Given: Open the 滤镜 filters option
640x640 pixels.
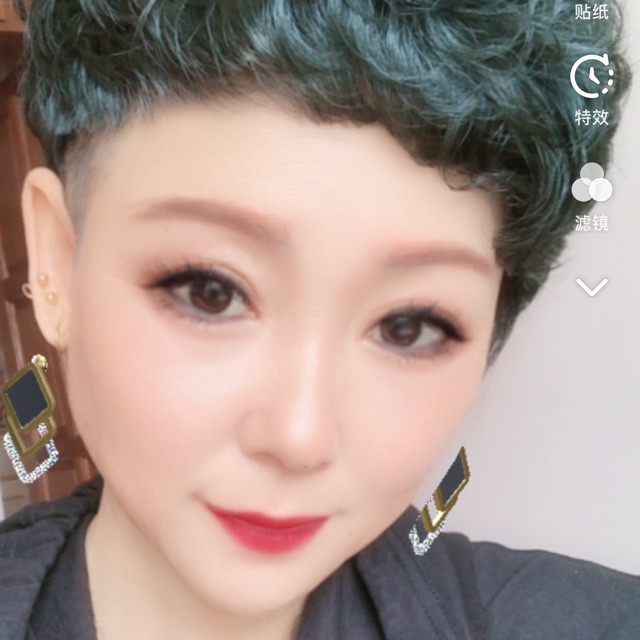Looking at the screenshot, I should [591, 185].
